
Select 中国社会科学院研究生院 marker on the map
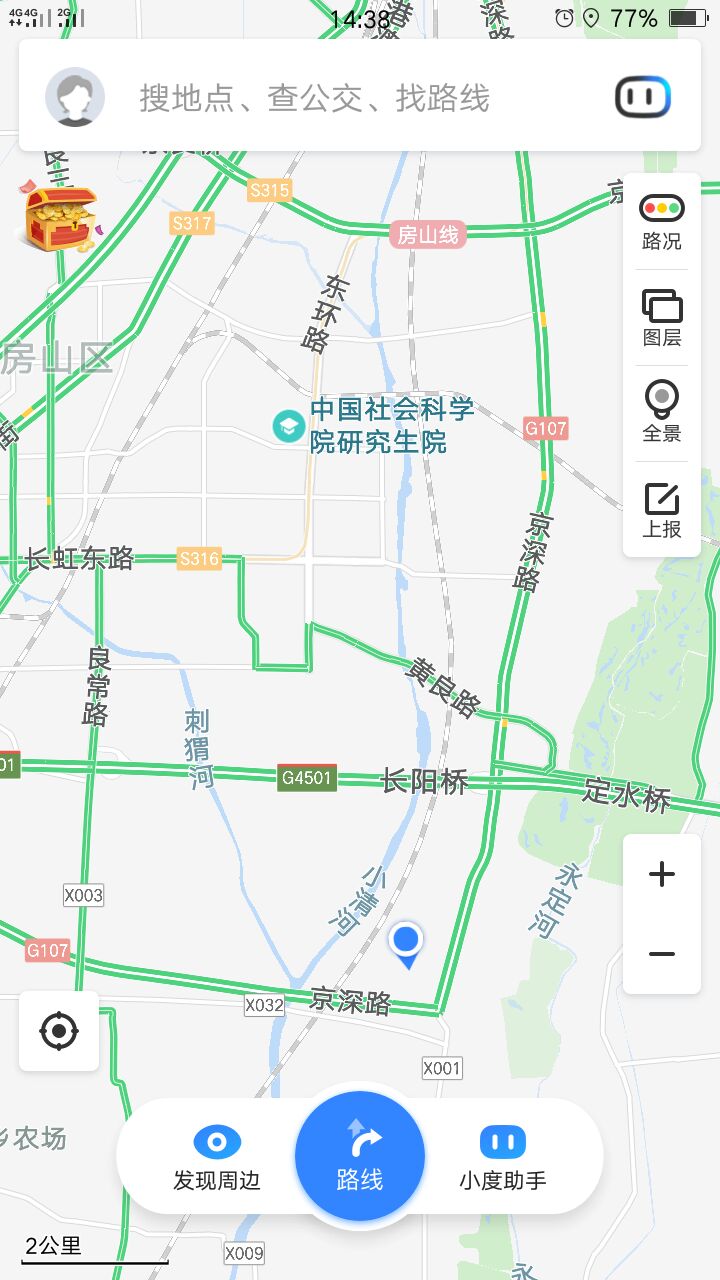(289, 426)
